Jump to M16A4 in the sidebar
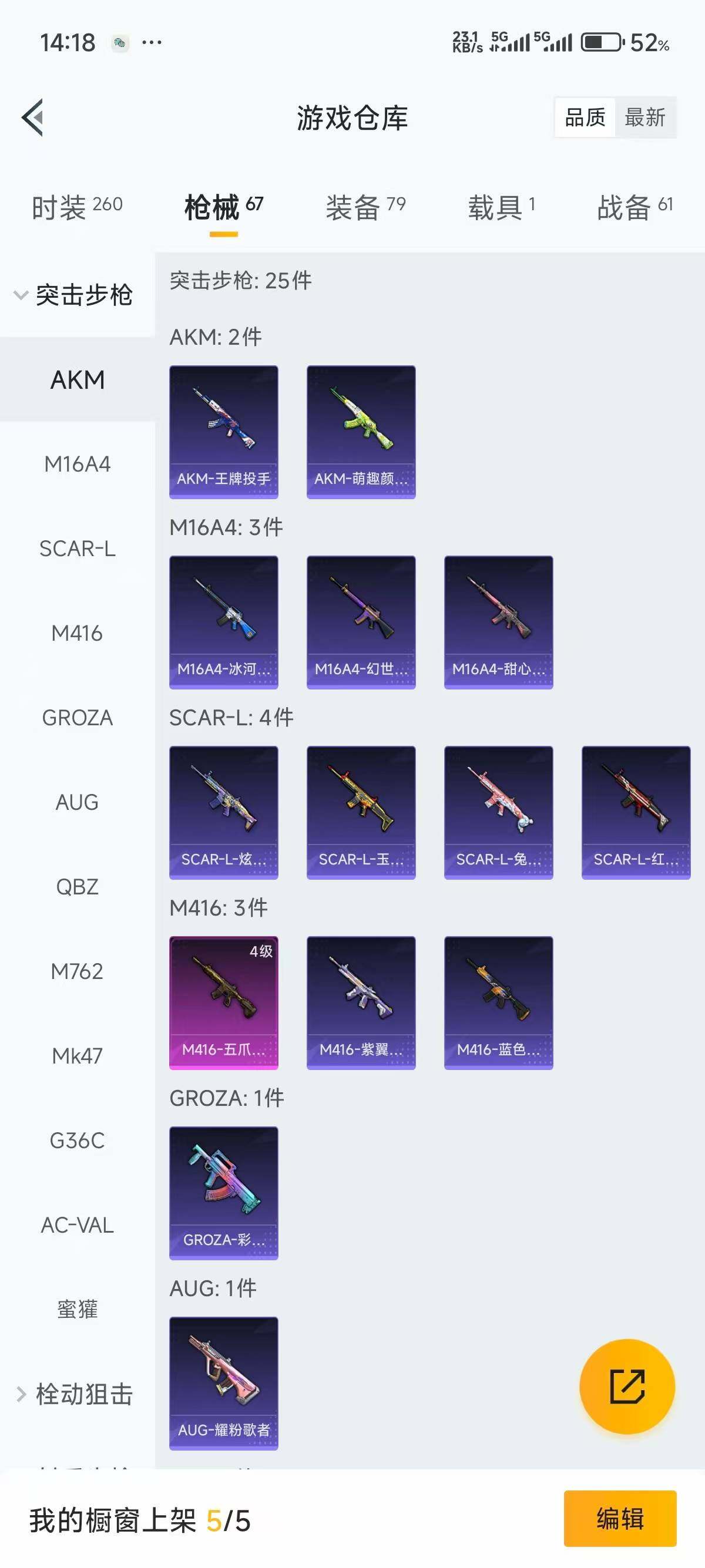 click(78, 465)
